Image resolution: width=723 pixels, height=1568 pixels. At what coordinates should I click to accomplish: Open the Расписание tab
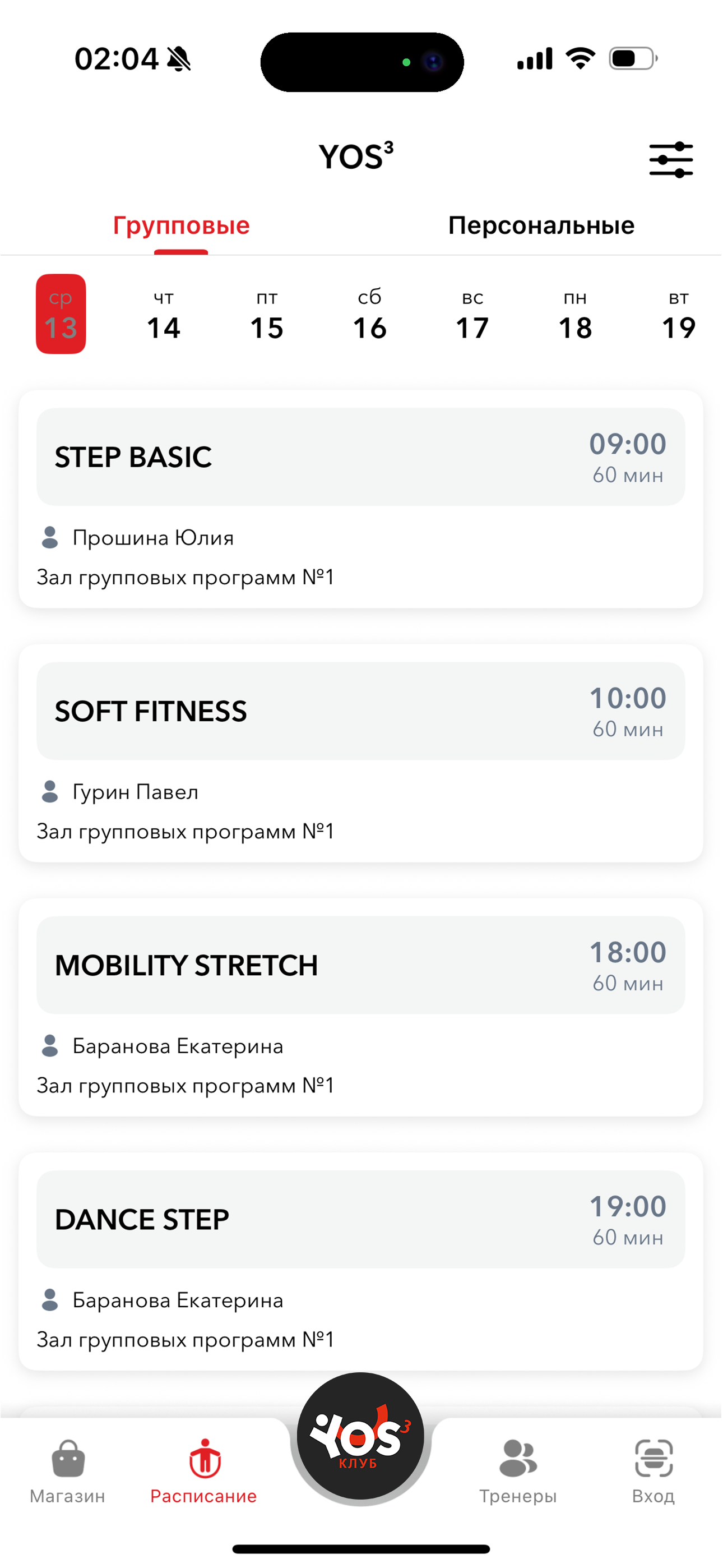pos(204,1470)
